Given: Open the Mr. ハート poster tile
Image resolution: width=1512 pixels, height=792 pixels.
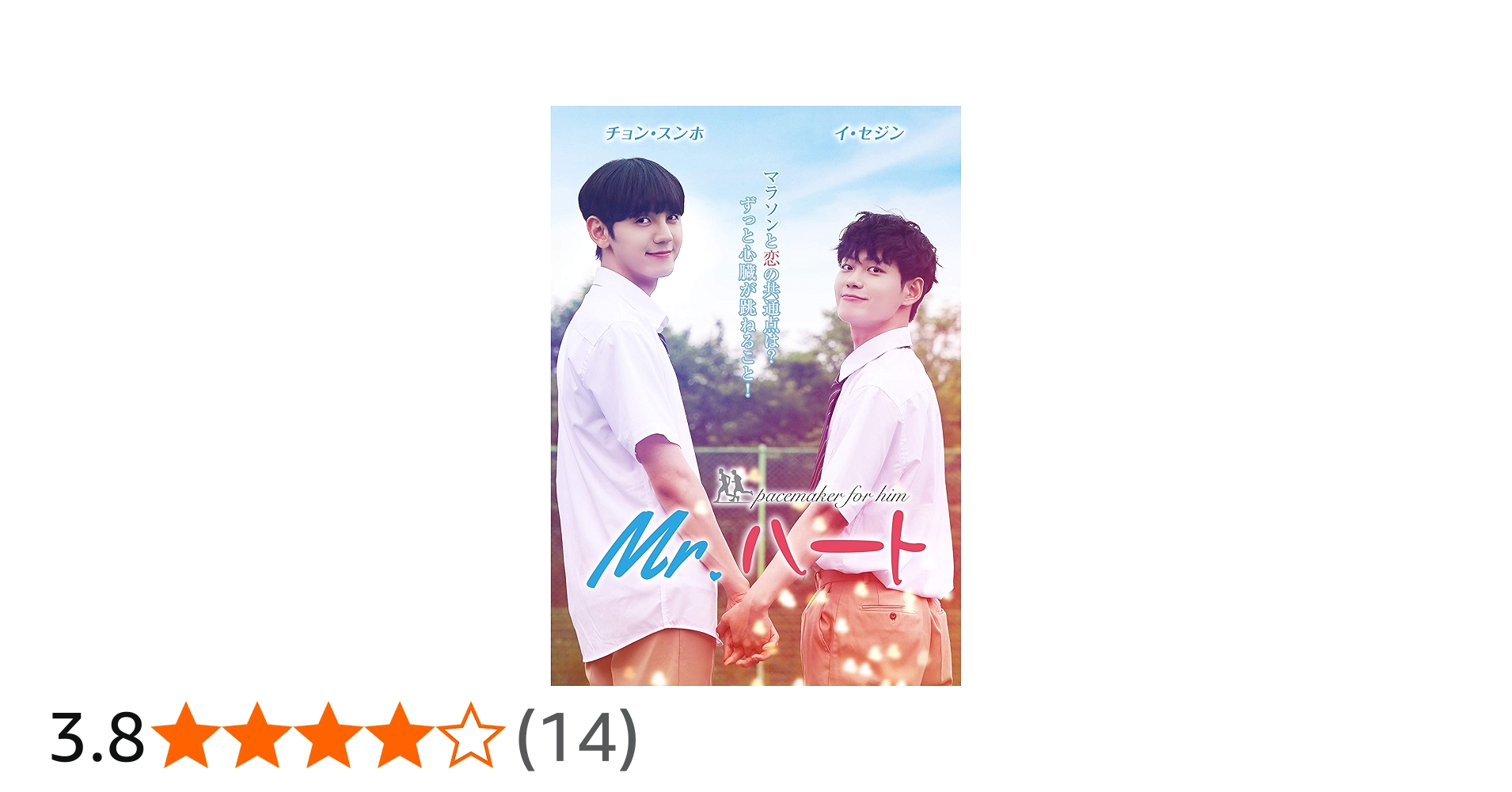Looking at the screenshot, I should [755, 395].
